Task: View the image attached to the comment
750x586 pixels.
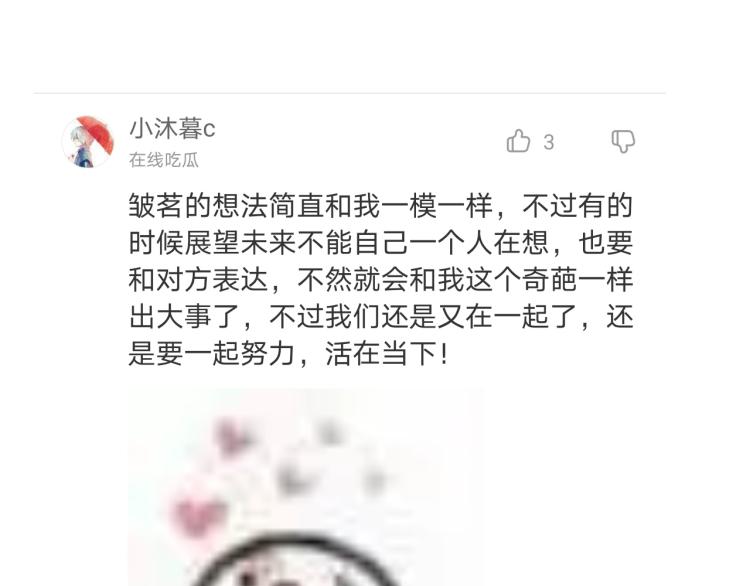Action: pos(305,487)
